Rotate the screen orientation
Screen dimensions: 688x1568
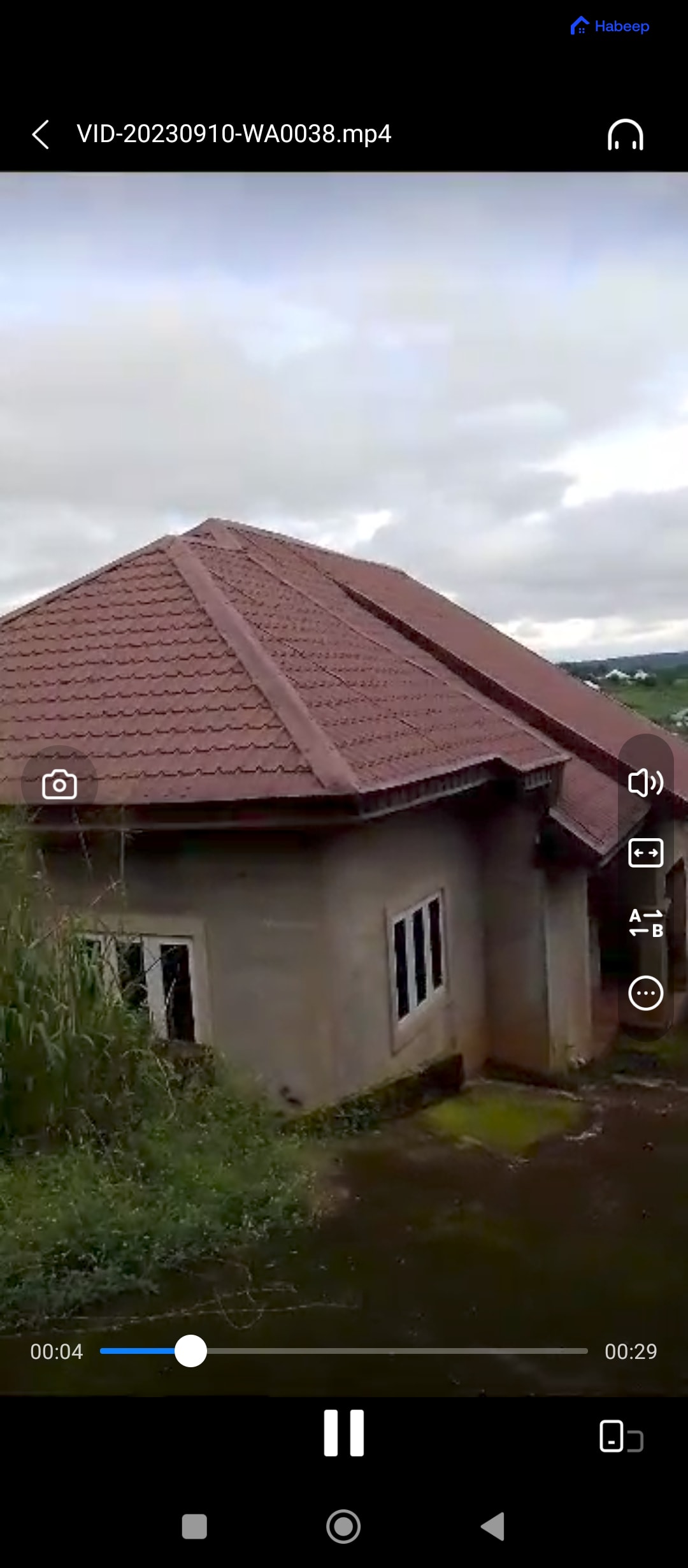pos(620,1437)
